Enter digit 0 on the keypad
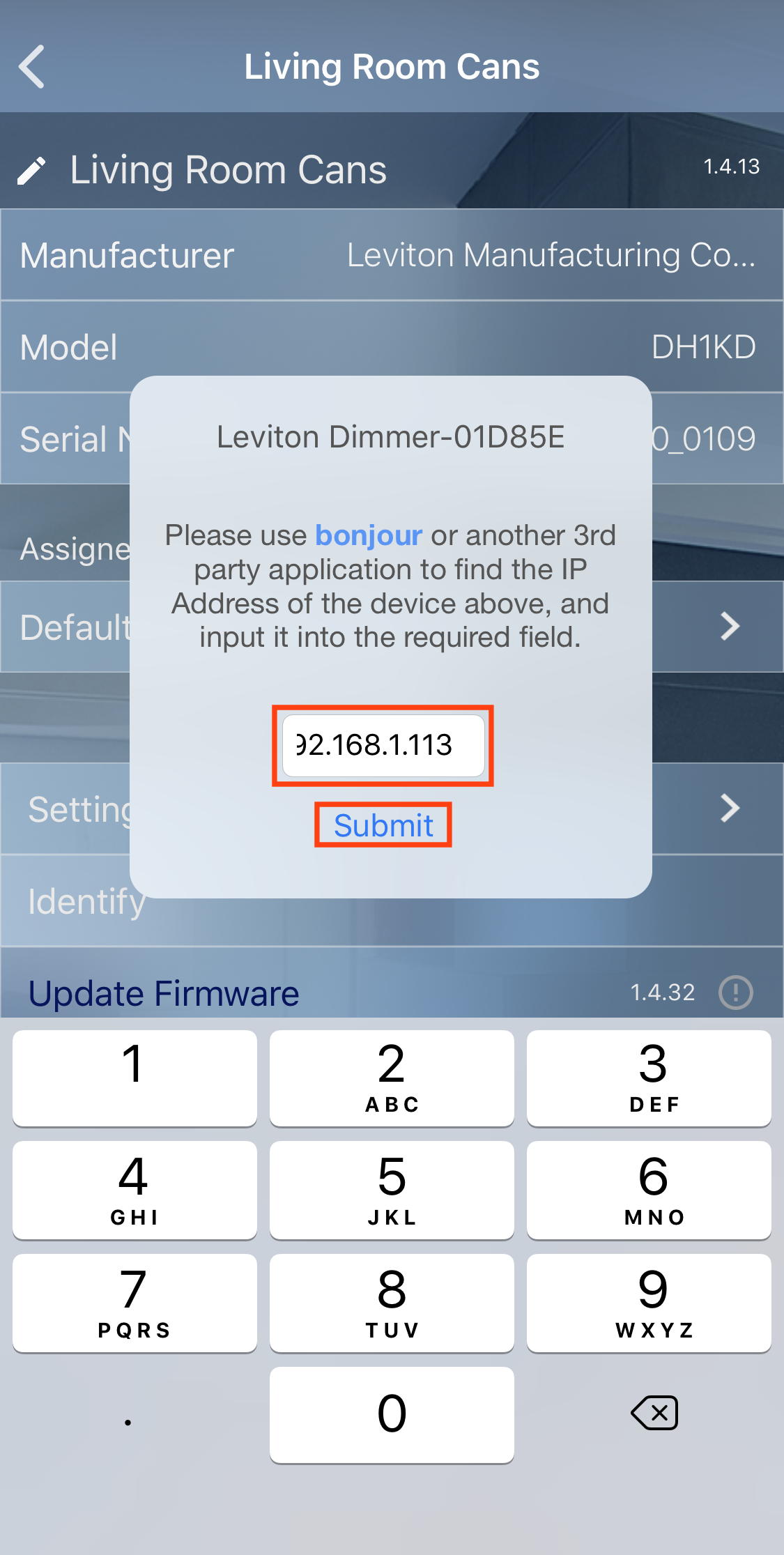The height and width of the screenshot is (1555, 784). point(392,1414)
